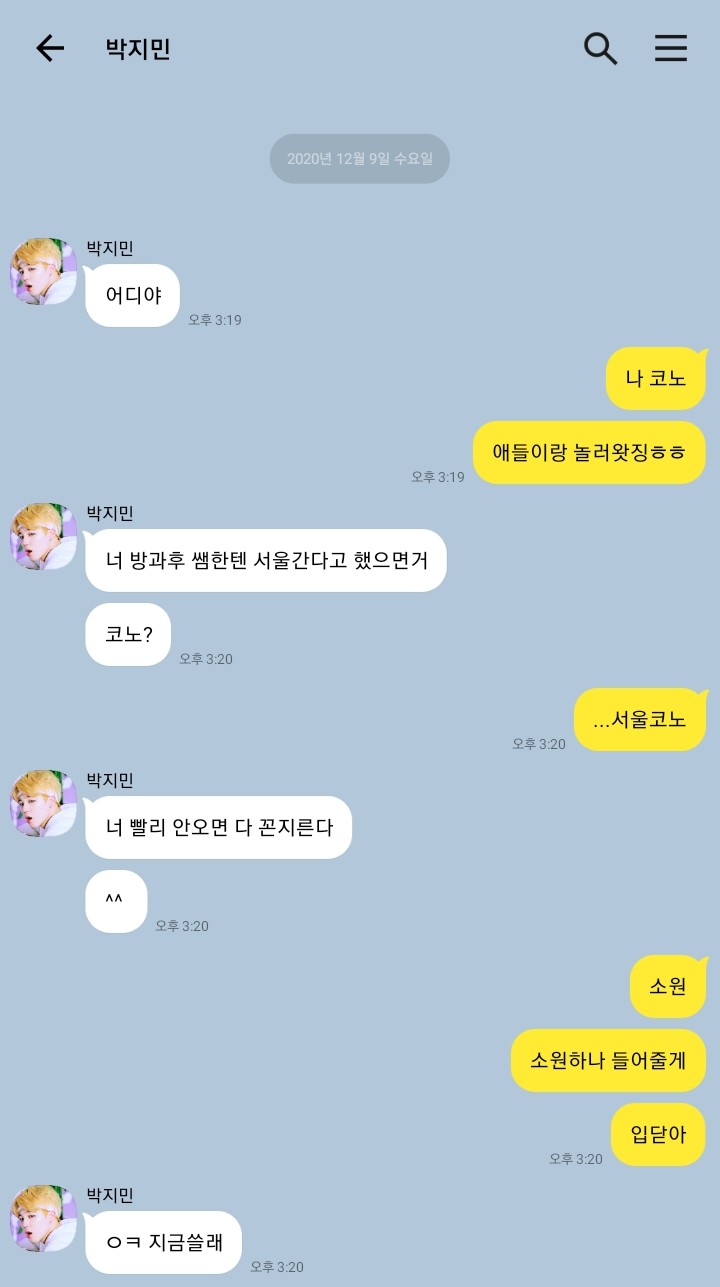Search within this conversation

point(600,48)
